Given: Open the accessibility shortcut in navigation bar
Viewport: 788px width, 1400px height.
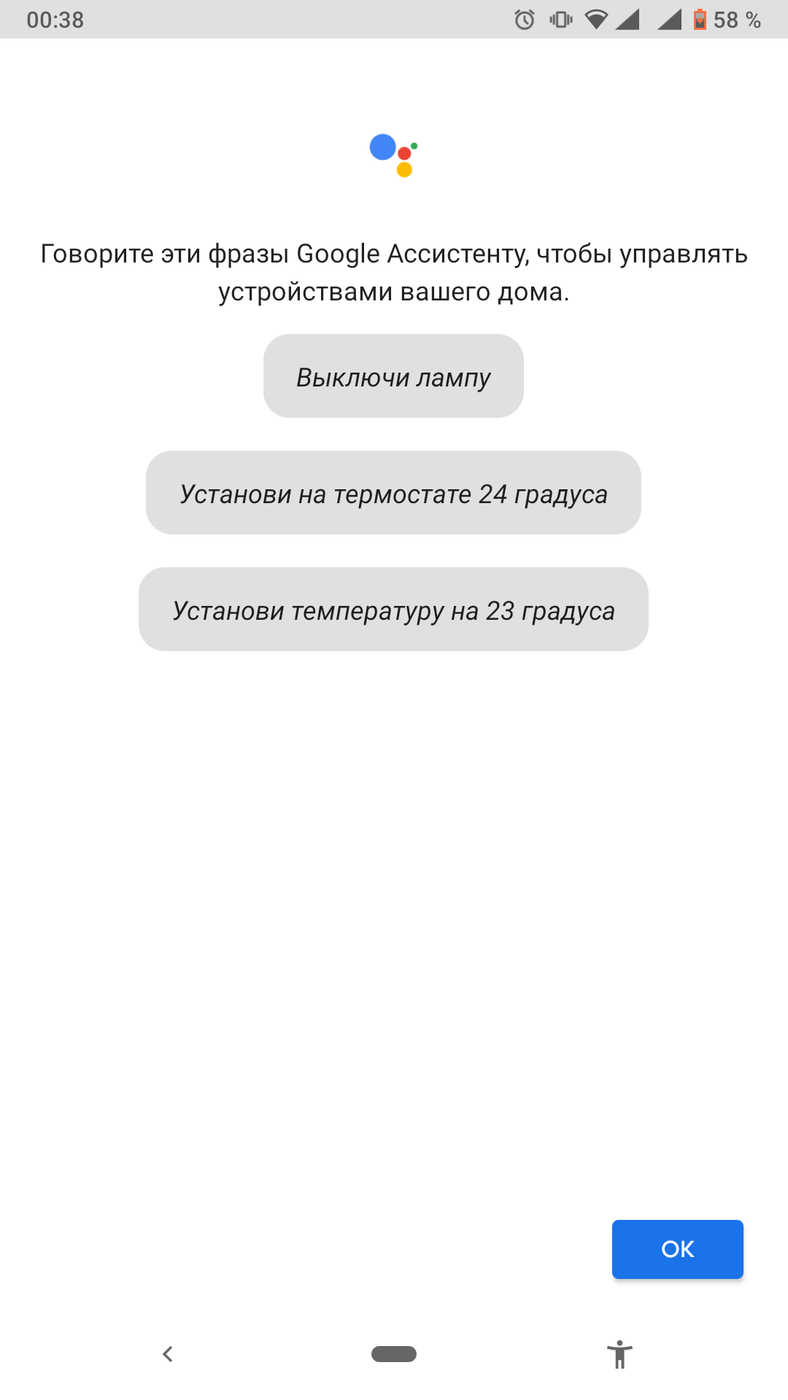Looking at the screenshot, I should click(620, 1354).
